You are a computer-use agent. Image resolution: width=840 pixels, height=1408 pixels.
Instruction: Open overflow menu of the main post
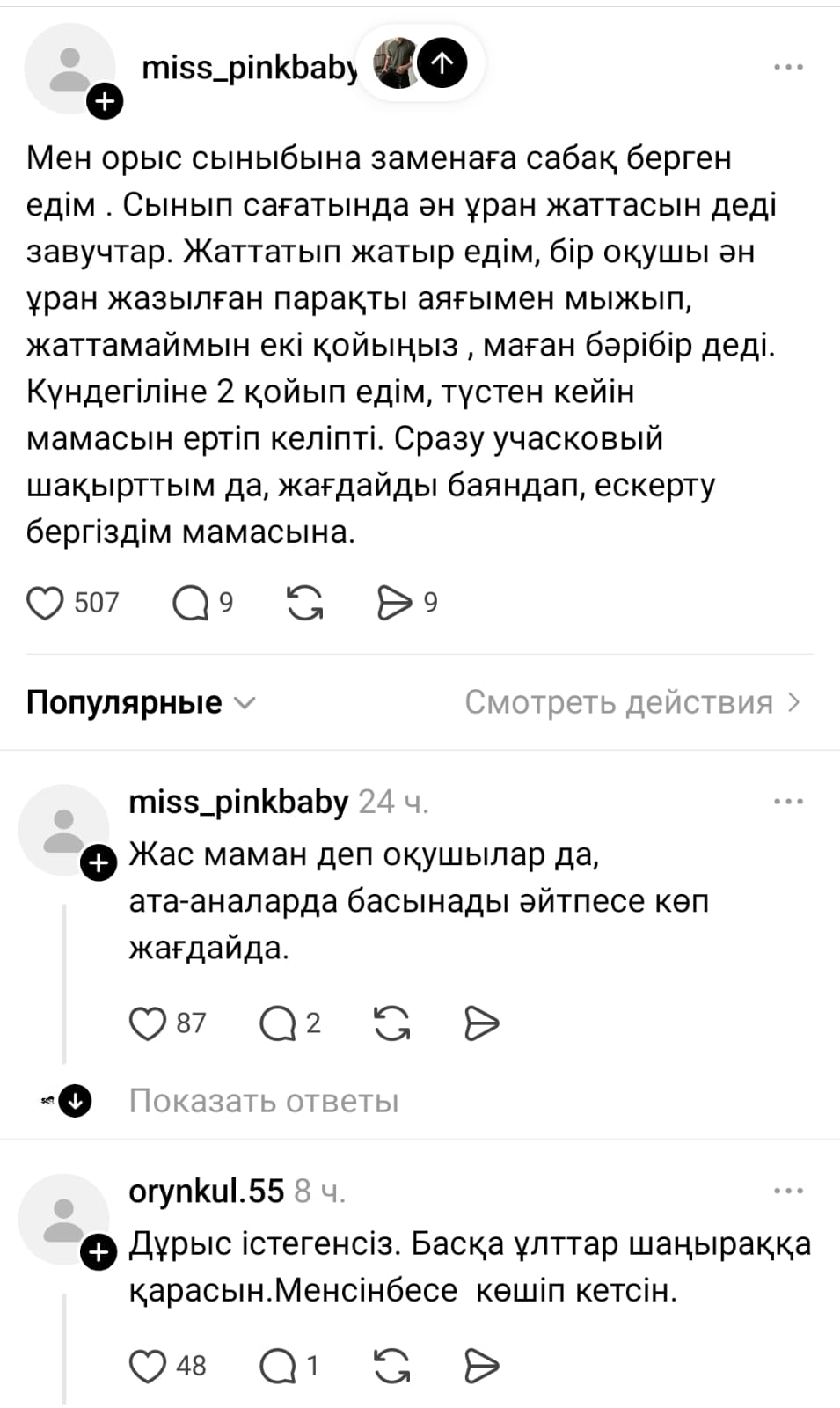788,67
